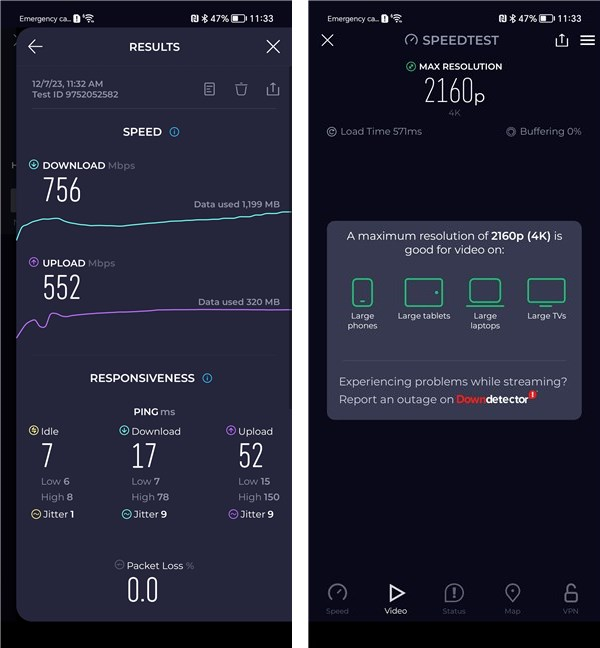Open the hamburger menu in SPEEDTEST header
The height and width of the screenshot is (648, 600).
[587, 40]
